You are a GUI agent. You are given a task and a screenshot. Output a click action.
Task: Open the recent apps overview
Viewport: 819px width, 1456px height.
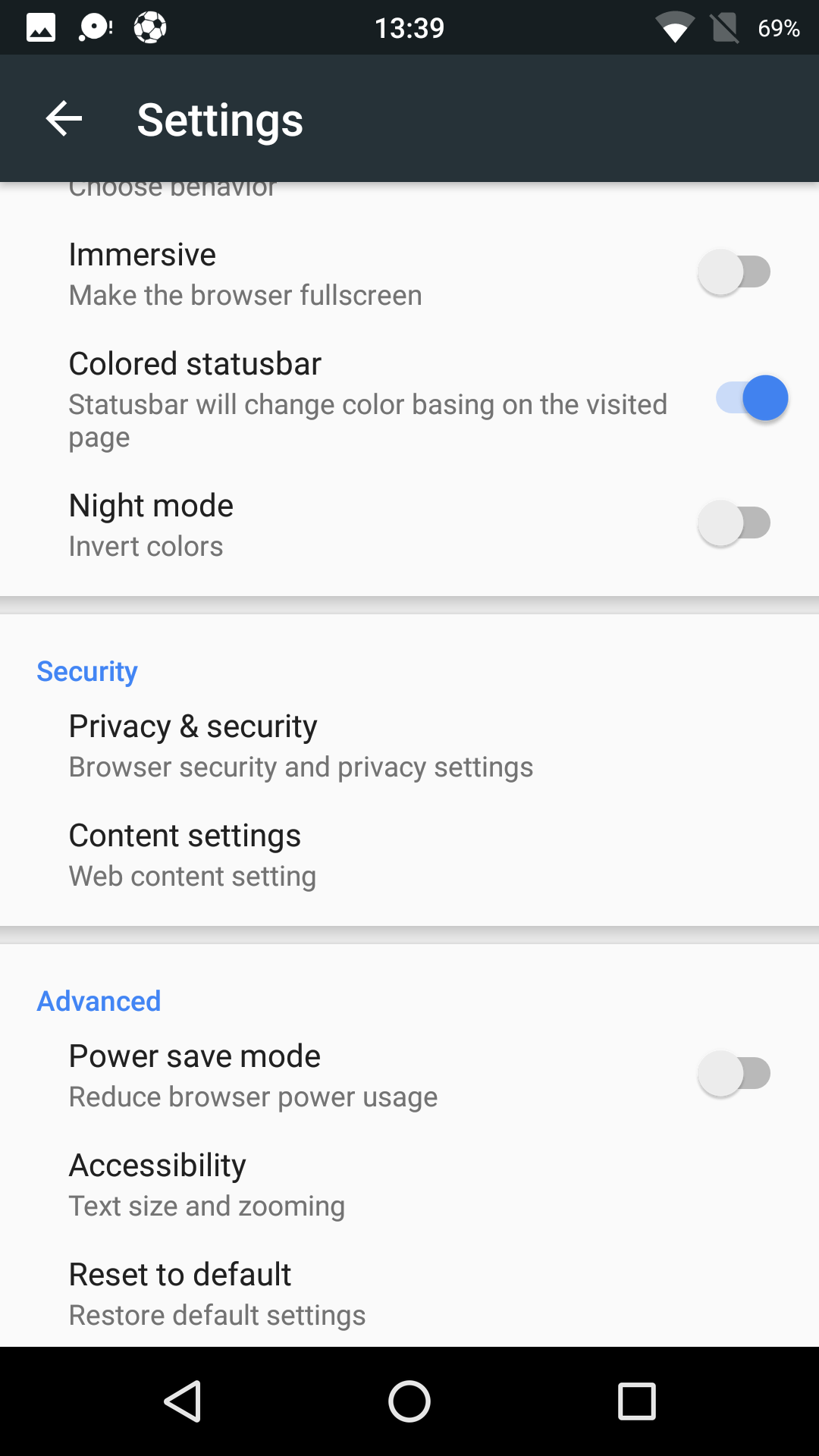pyautogui.click(x=637, y=1401)
